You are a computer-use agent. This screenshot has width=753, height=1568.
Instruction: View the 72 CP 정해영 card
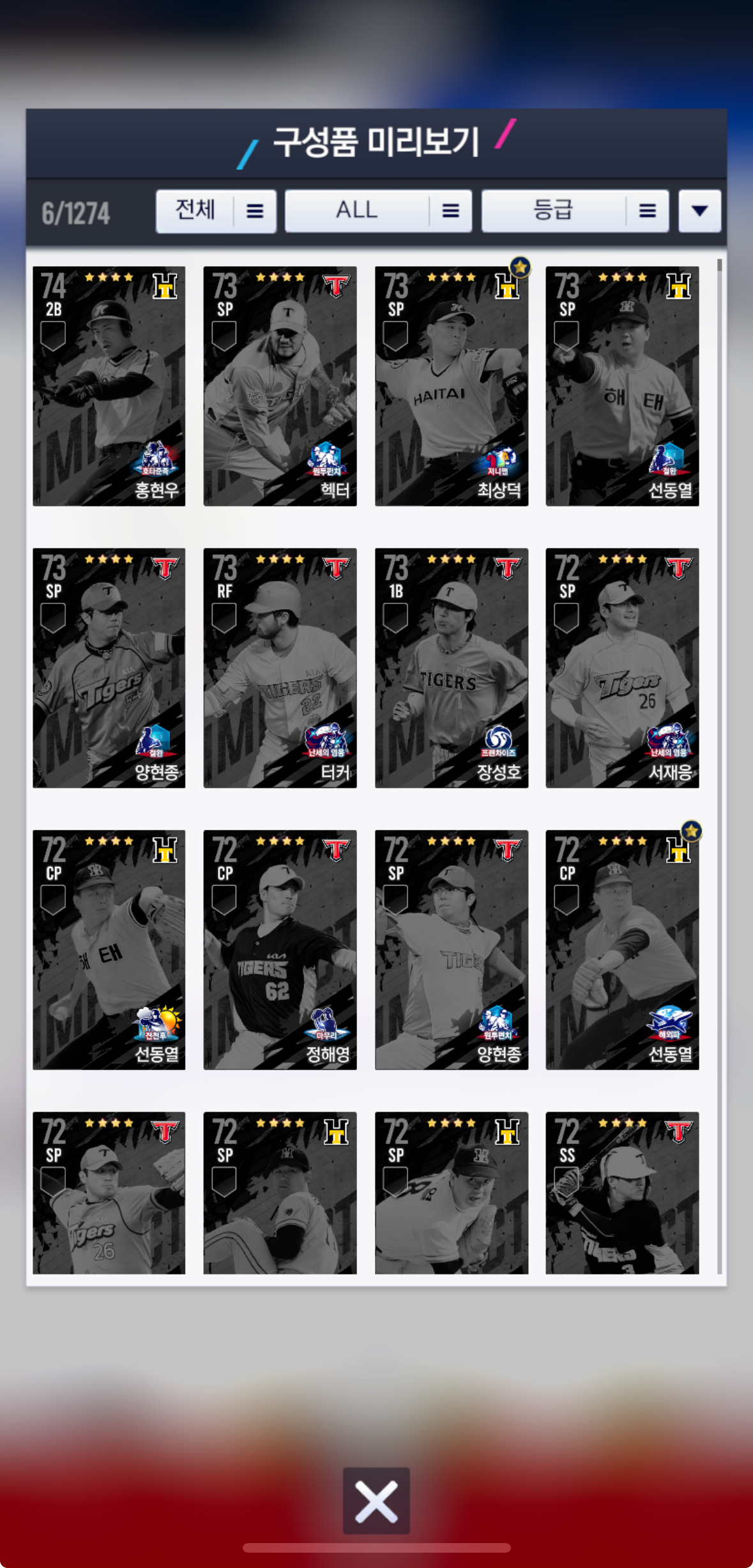click(x=280, y=950)
